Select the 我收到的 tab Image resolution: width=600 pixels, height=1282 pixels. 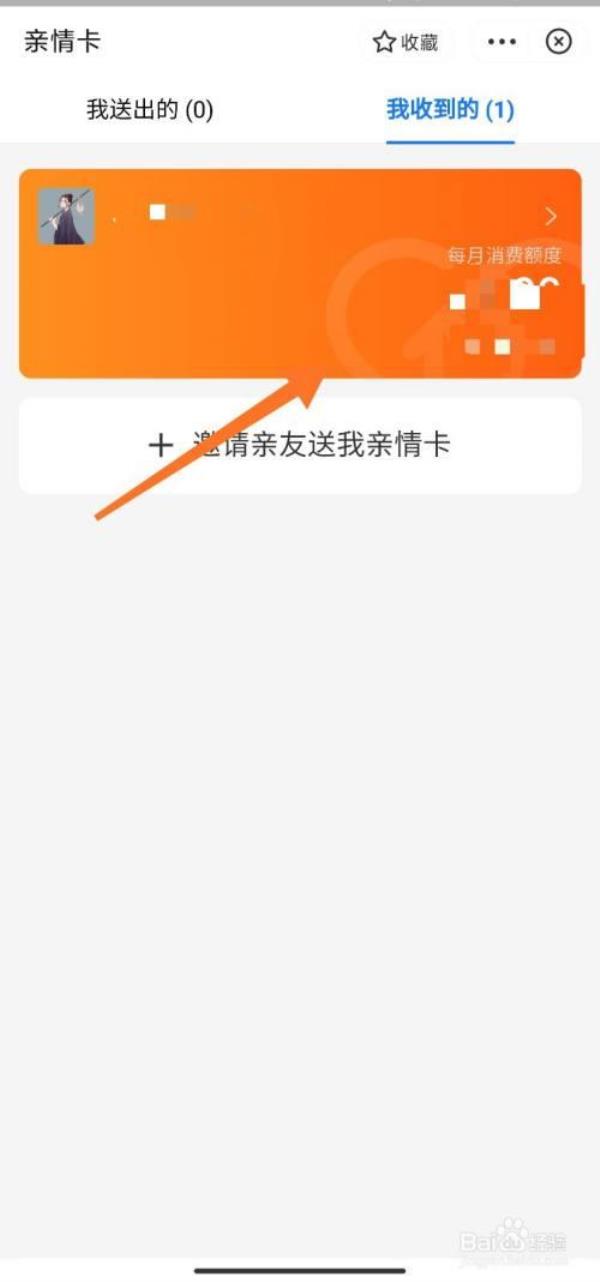click(x=450, y=110)
